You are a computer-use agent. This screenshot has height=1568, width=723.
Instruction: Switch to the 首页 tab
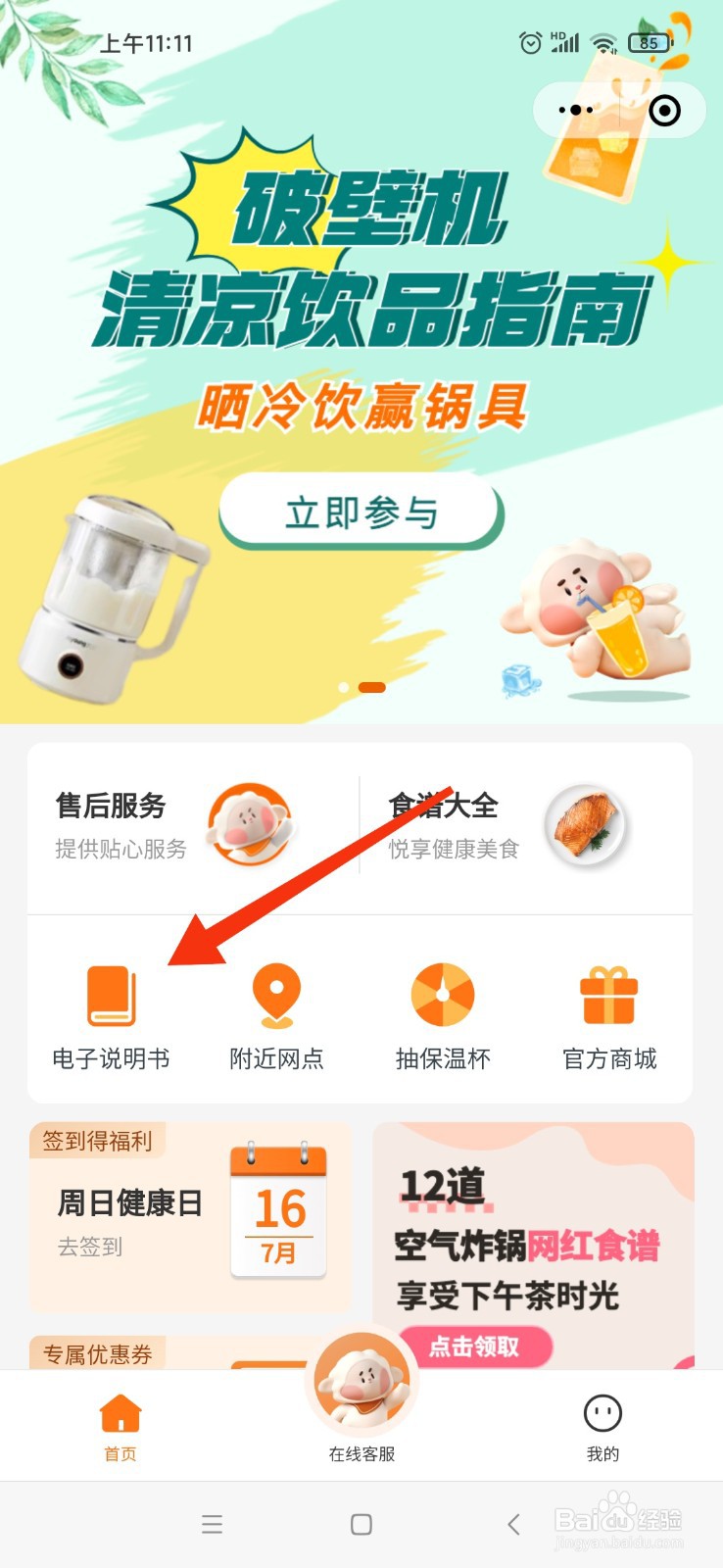coord(120,1431)
